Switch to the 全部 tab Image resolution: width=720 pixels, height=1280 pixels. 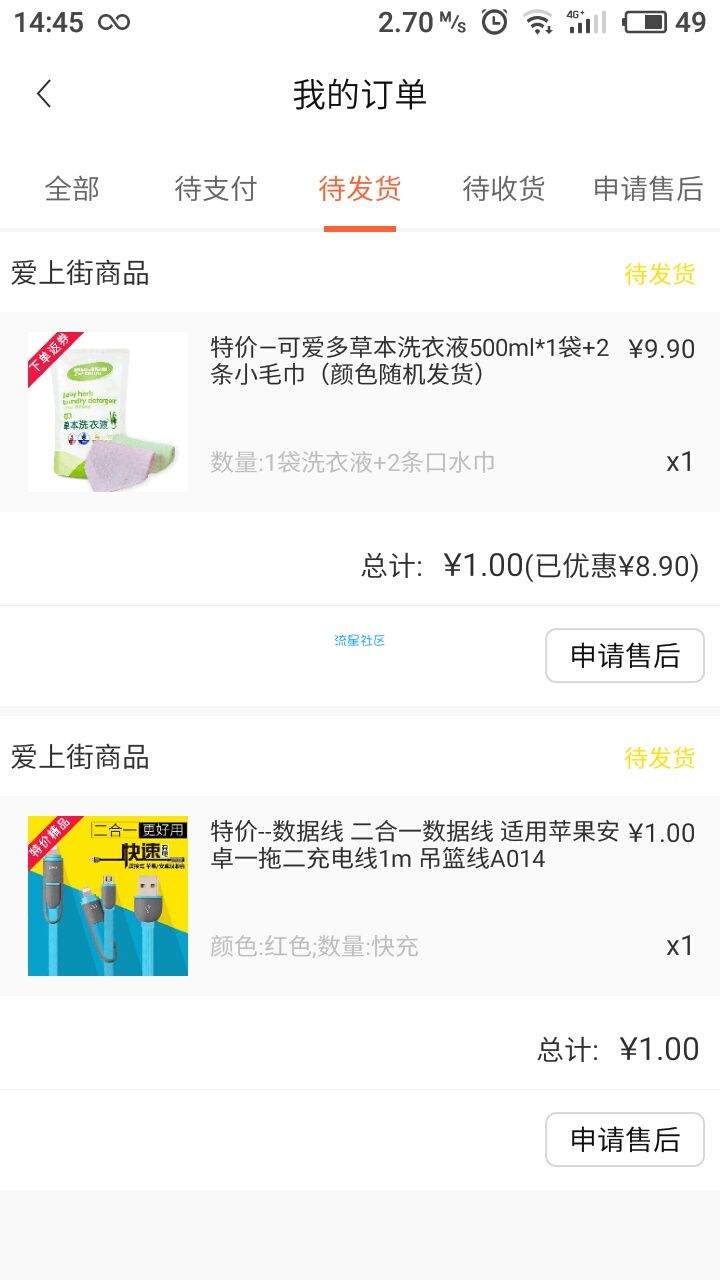[72, 188]
